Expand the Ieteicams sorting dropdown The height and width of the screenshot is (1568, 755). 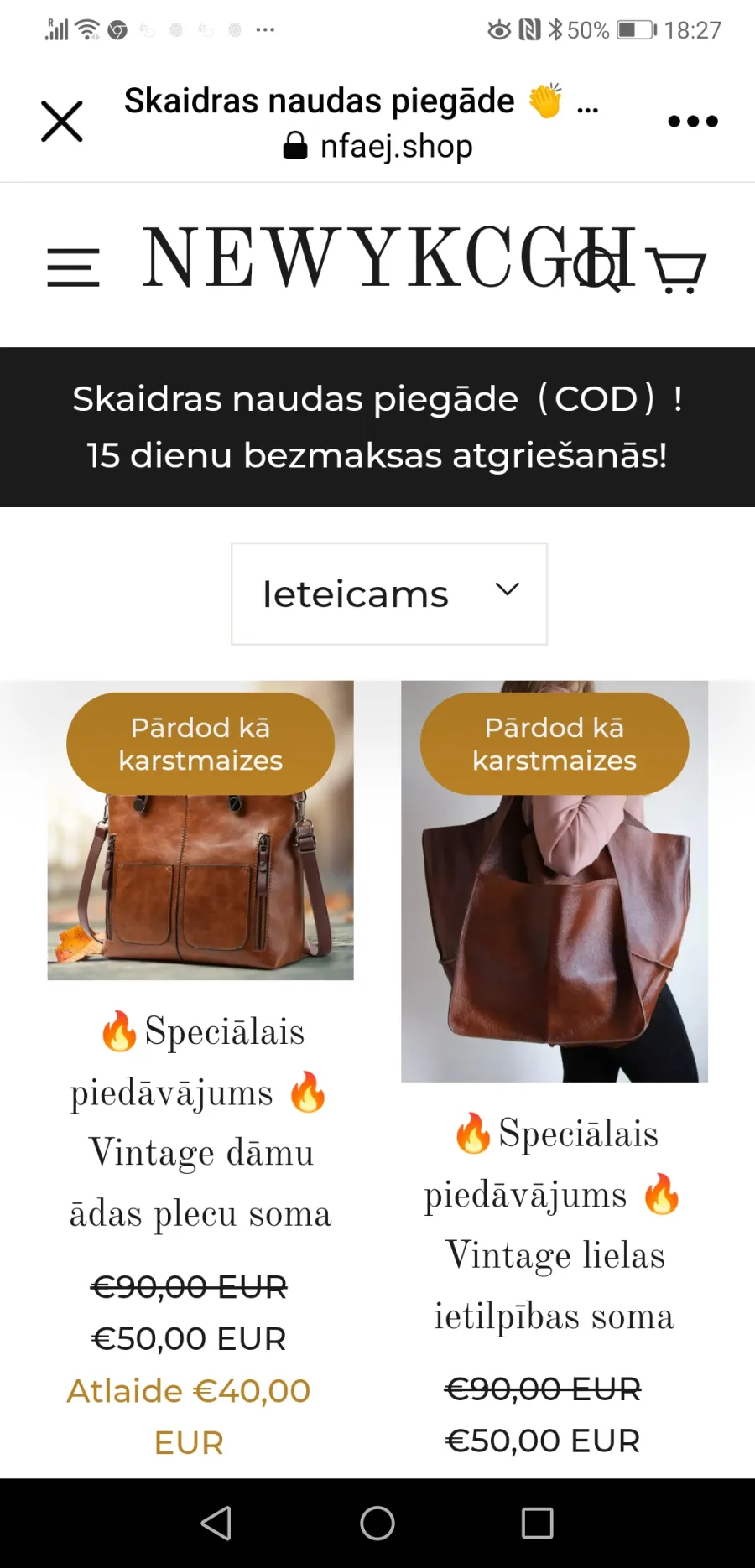tap(389, 594)
